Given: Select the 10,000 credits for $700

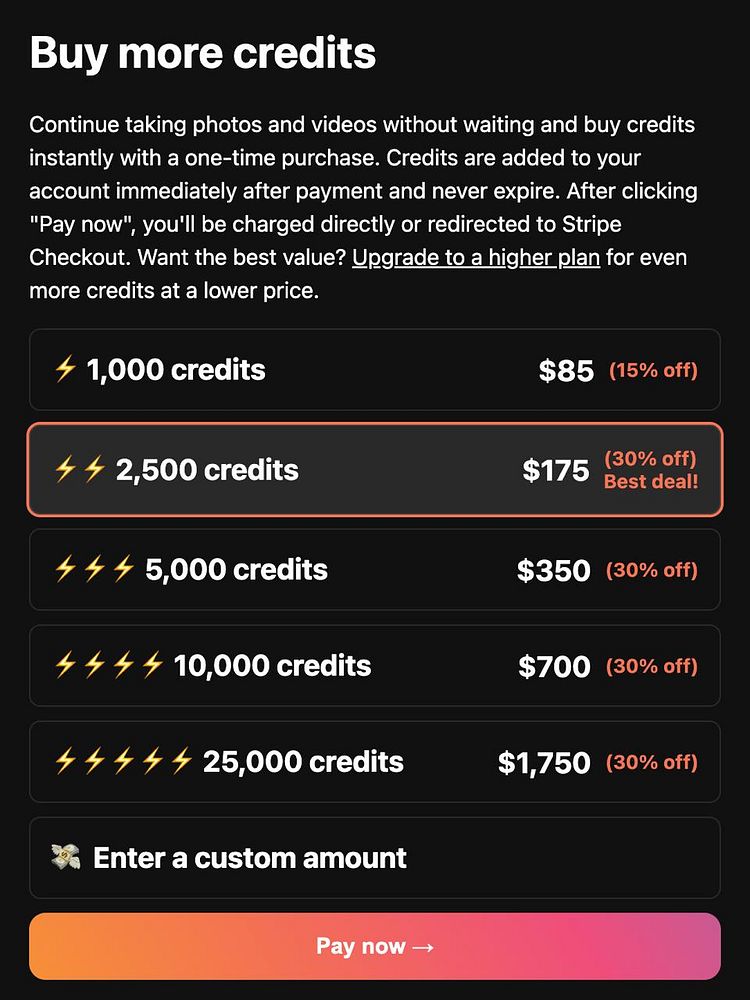Looking at the screenshot, I should 374,666.
